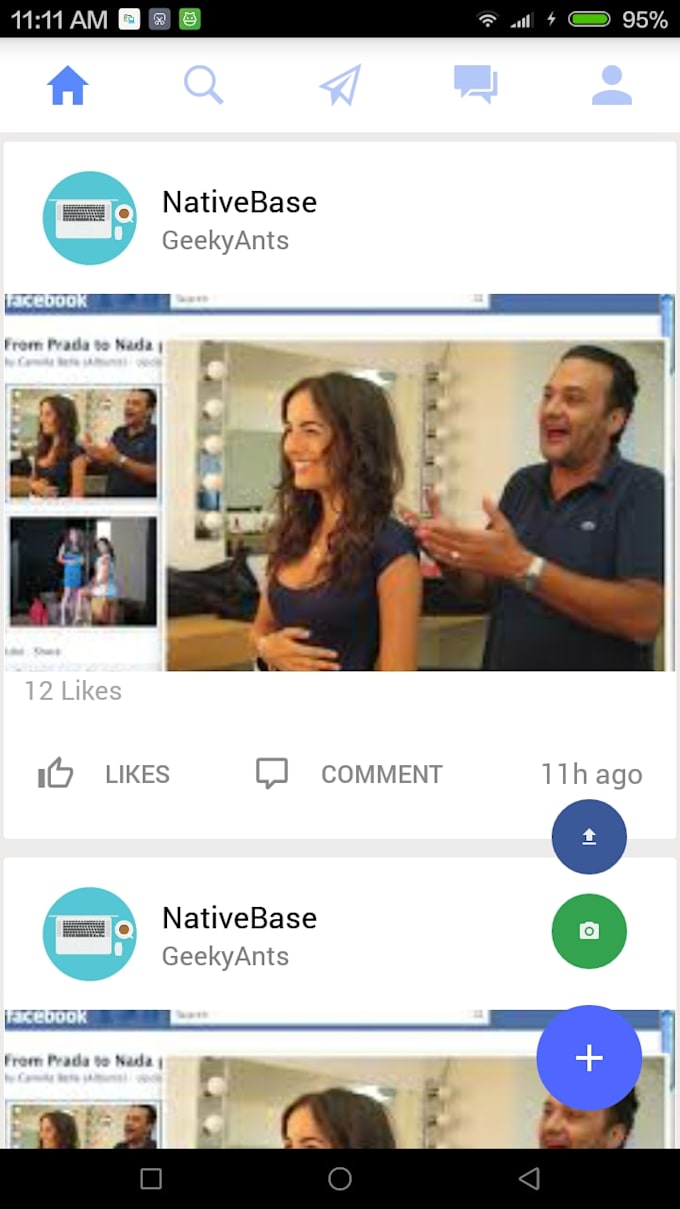Tap the blue upload floating button
This screenshot has width=680, height=1209.
(x=589, y=837)
